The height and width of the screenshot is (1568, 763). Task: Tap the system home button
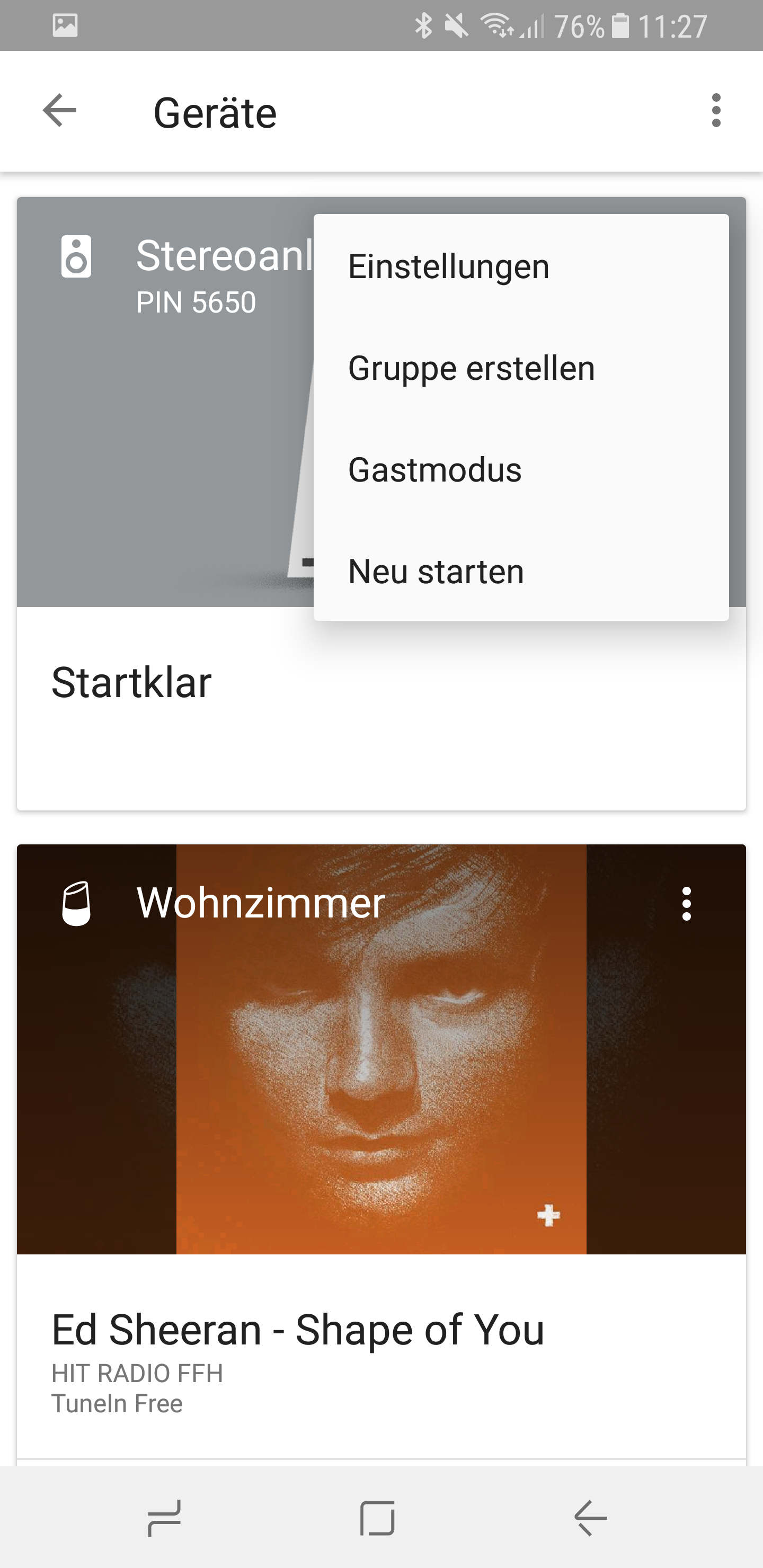tap(377, 1518)
